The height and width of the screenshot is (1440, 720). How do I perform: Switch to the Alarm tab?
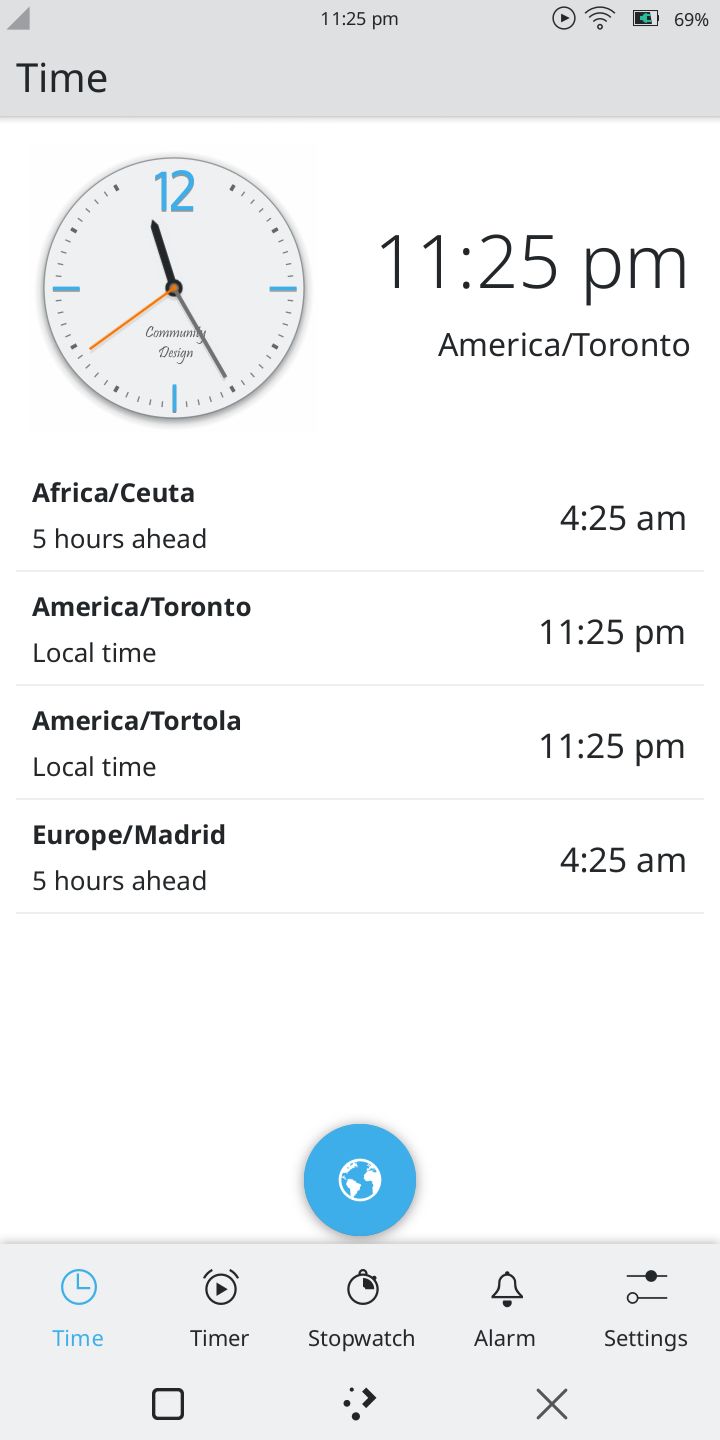point(504,1307)
